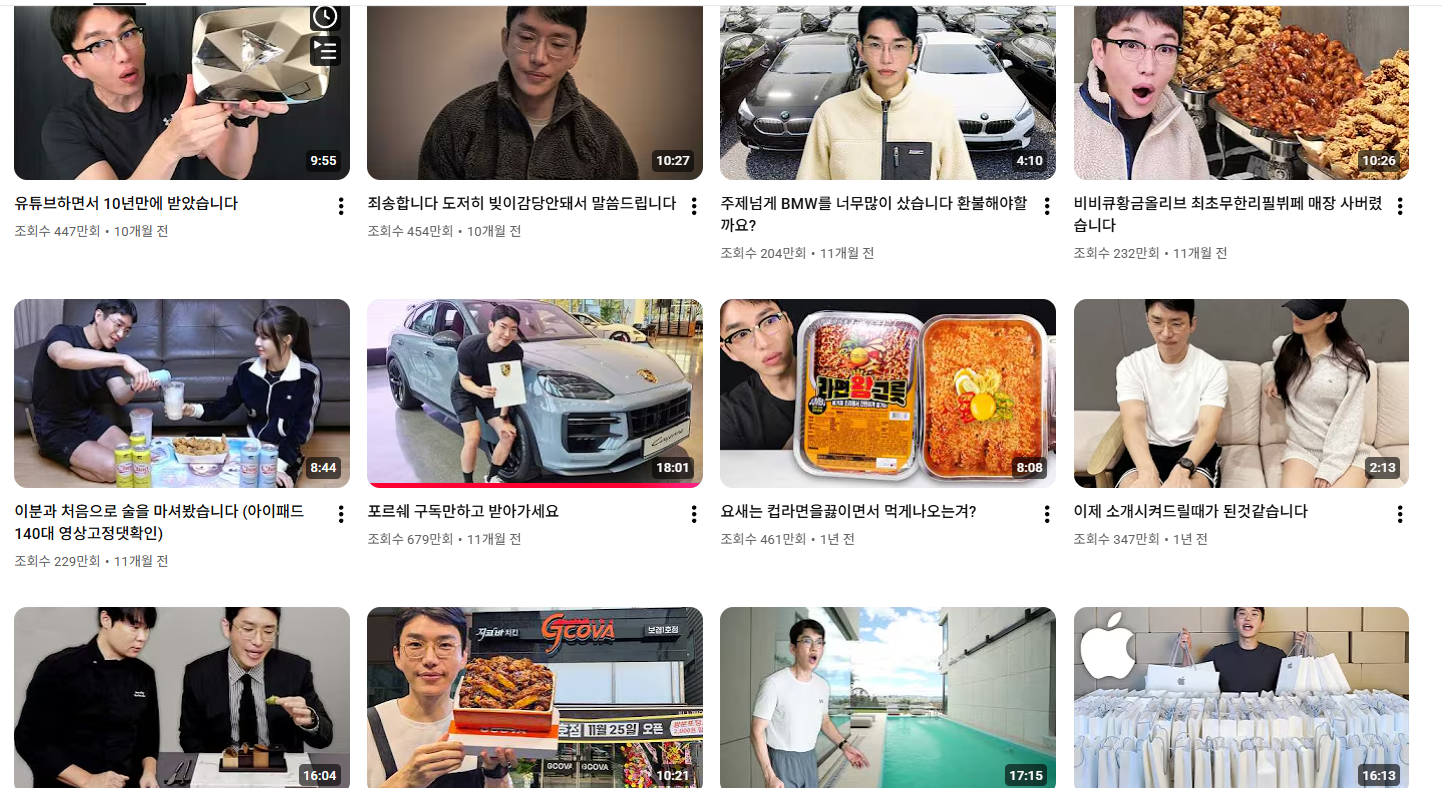
Task: Save the 10년만에 받았습니다 video to Watch Later
Action: pyautogui.click(x=325, y=16)
